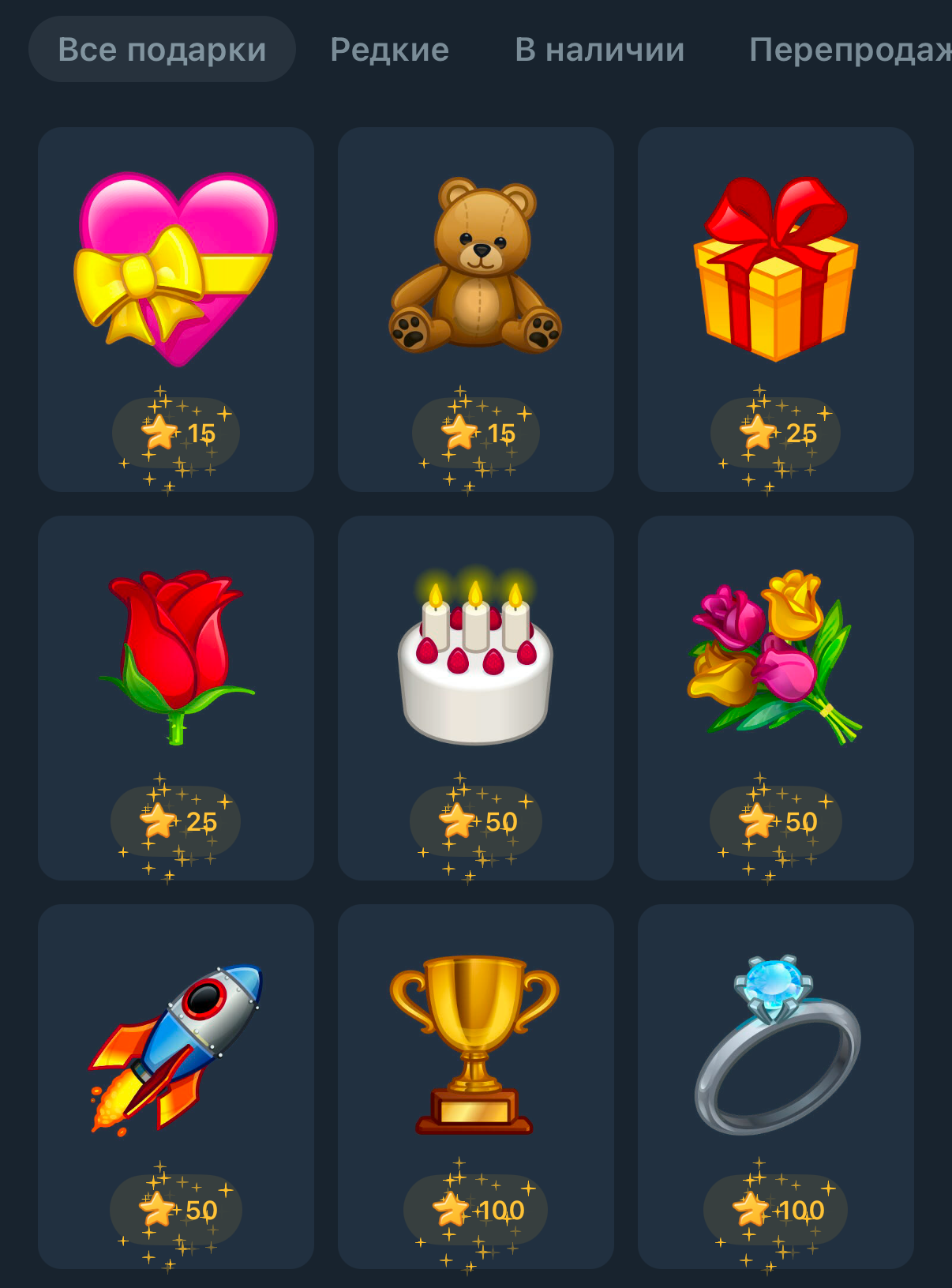Choose the golden trophy gift

click(x=475, y=1086)
